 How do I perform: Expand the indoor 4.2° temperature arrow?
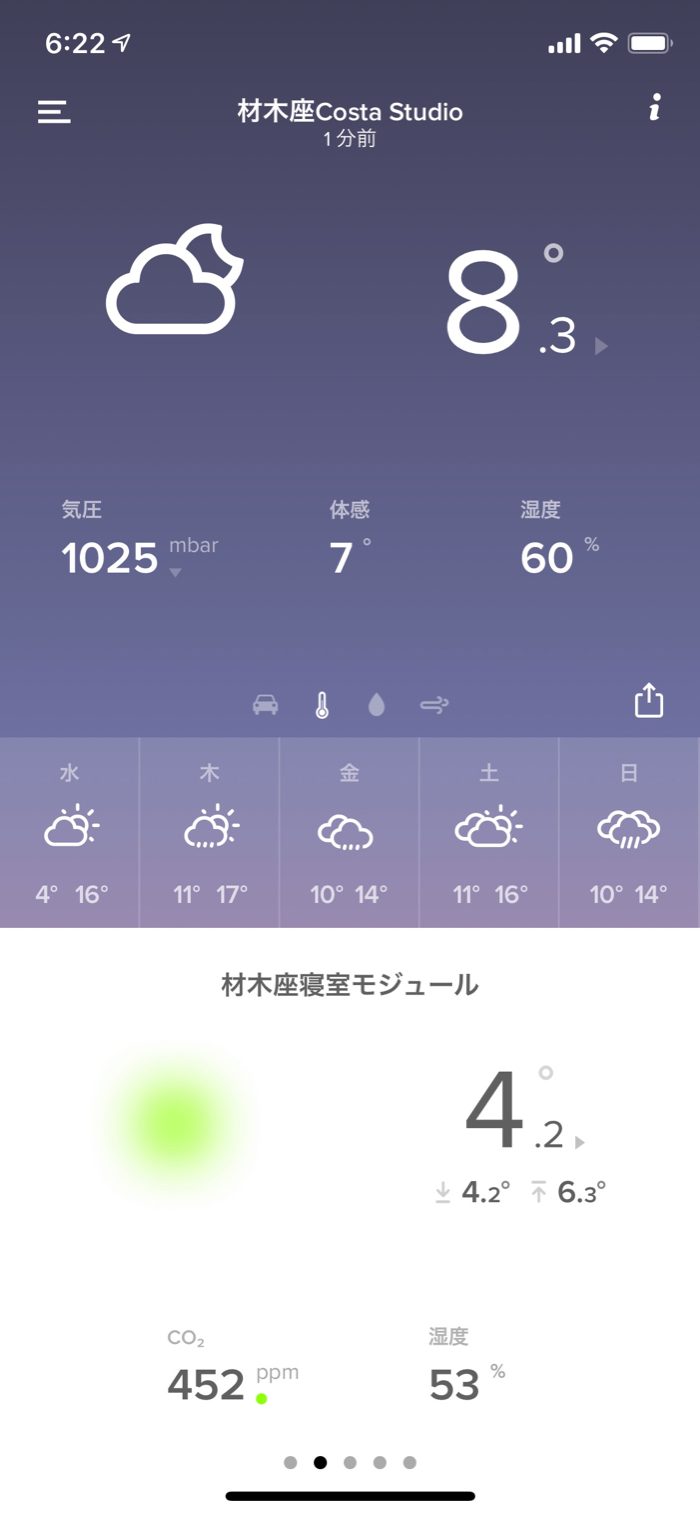[580, 1142]
